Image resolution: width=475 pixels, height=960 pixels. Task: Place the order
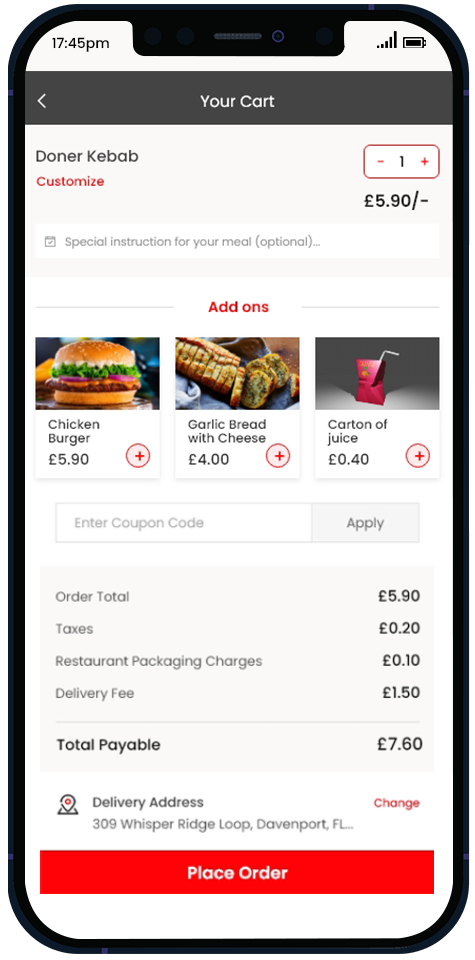pyautogui.click(x=237, y=872)
